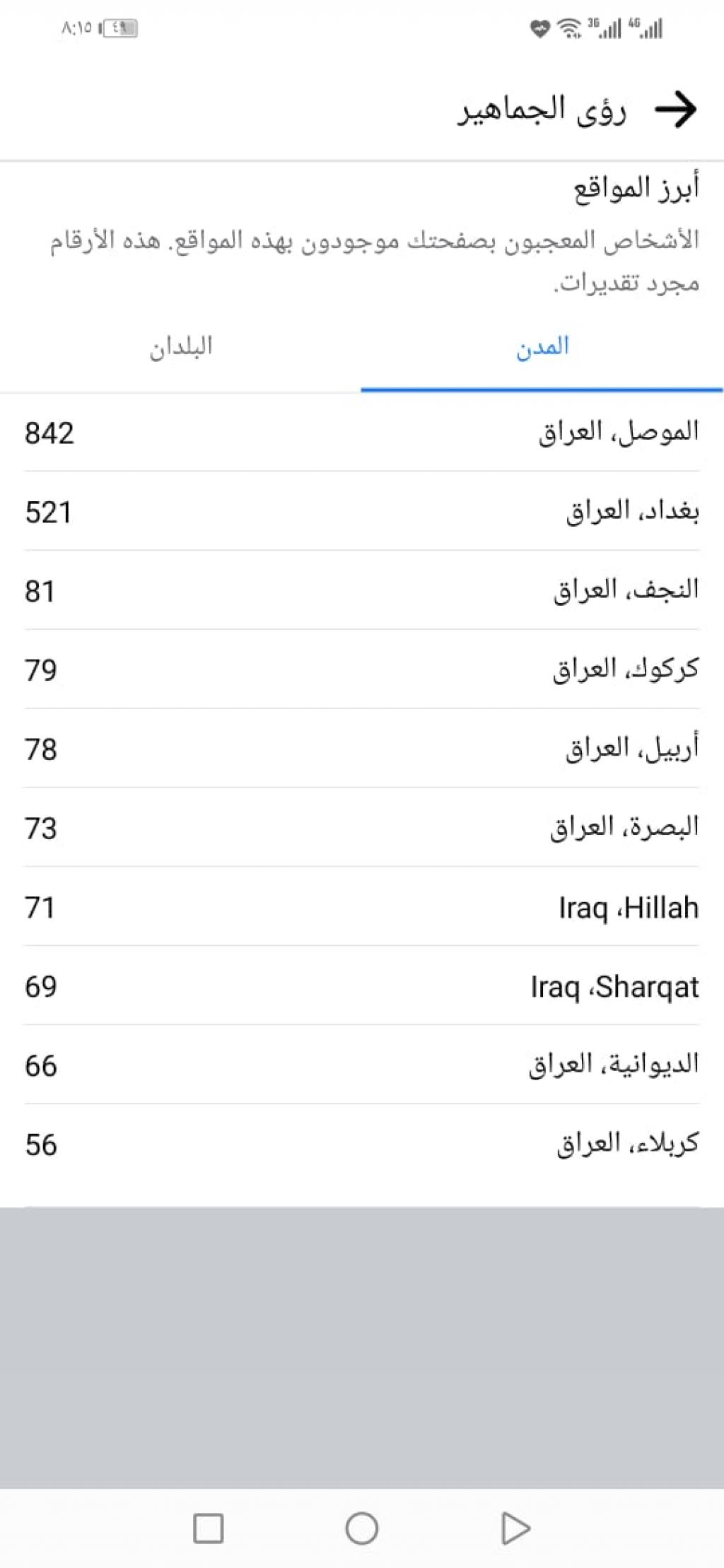Open recent apps with the square button

(209, 1528)
